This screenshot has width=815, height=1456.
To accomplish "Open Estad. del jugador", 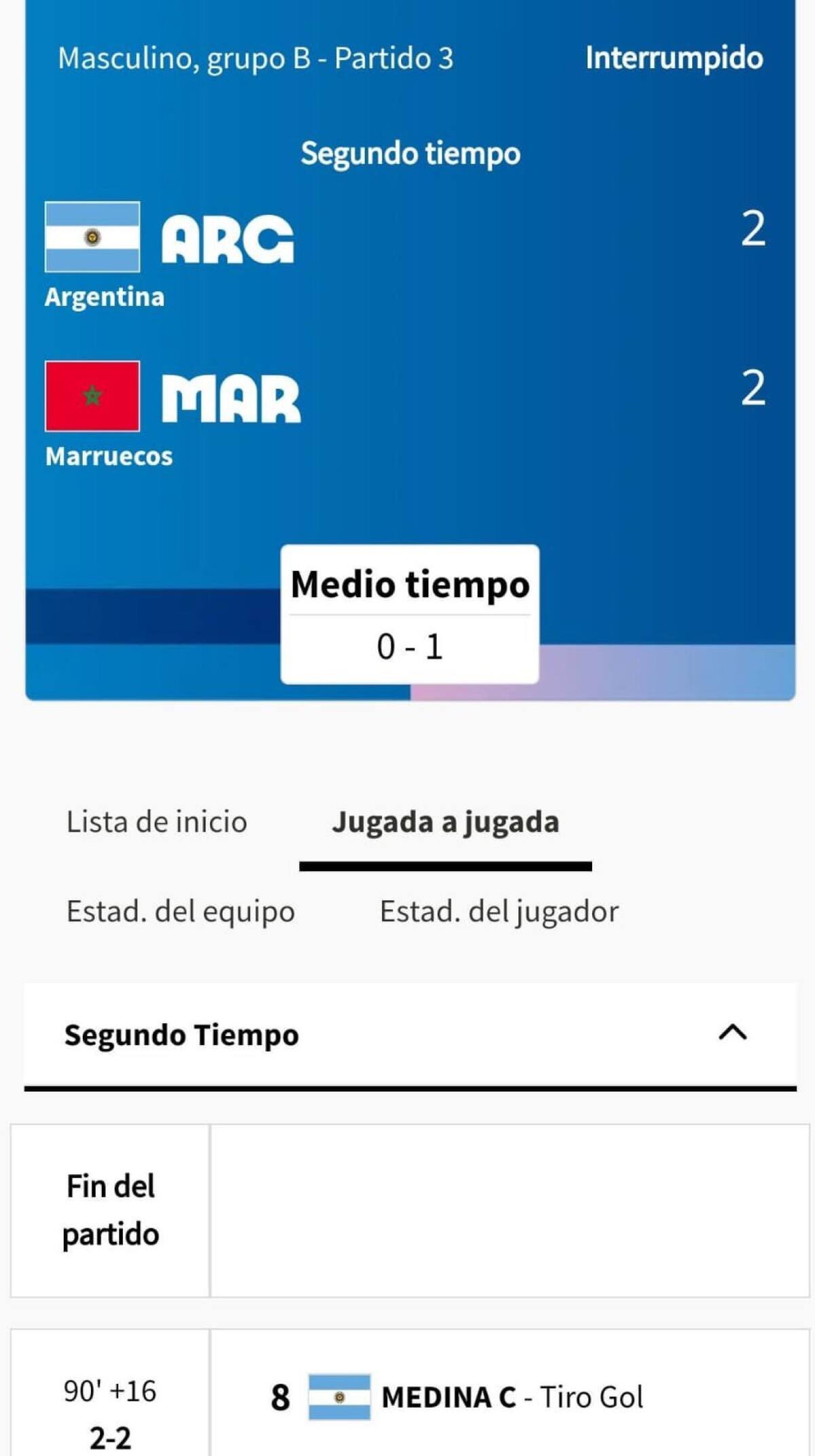I will 500,912.
